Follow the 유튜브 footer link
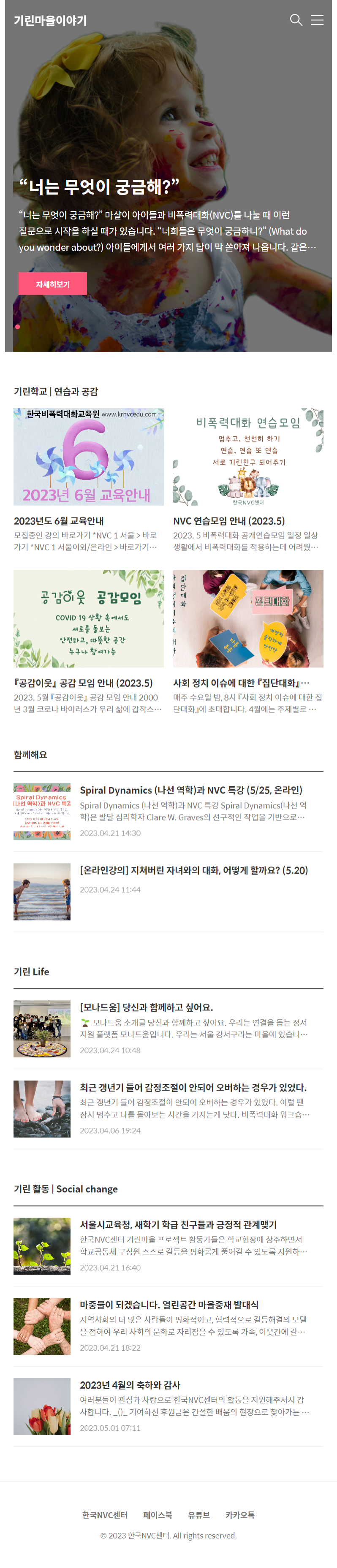 [198, 1515]
